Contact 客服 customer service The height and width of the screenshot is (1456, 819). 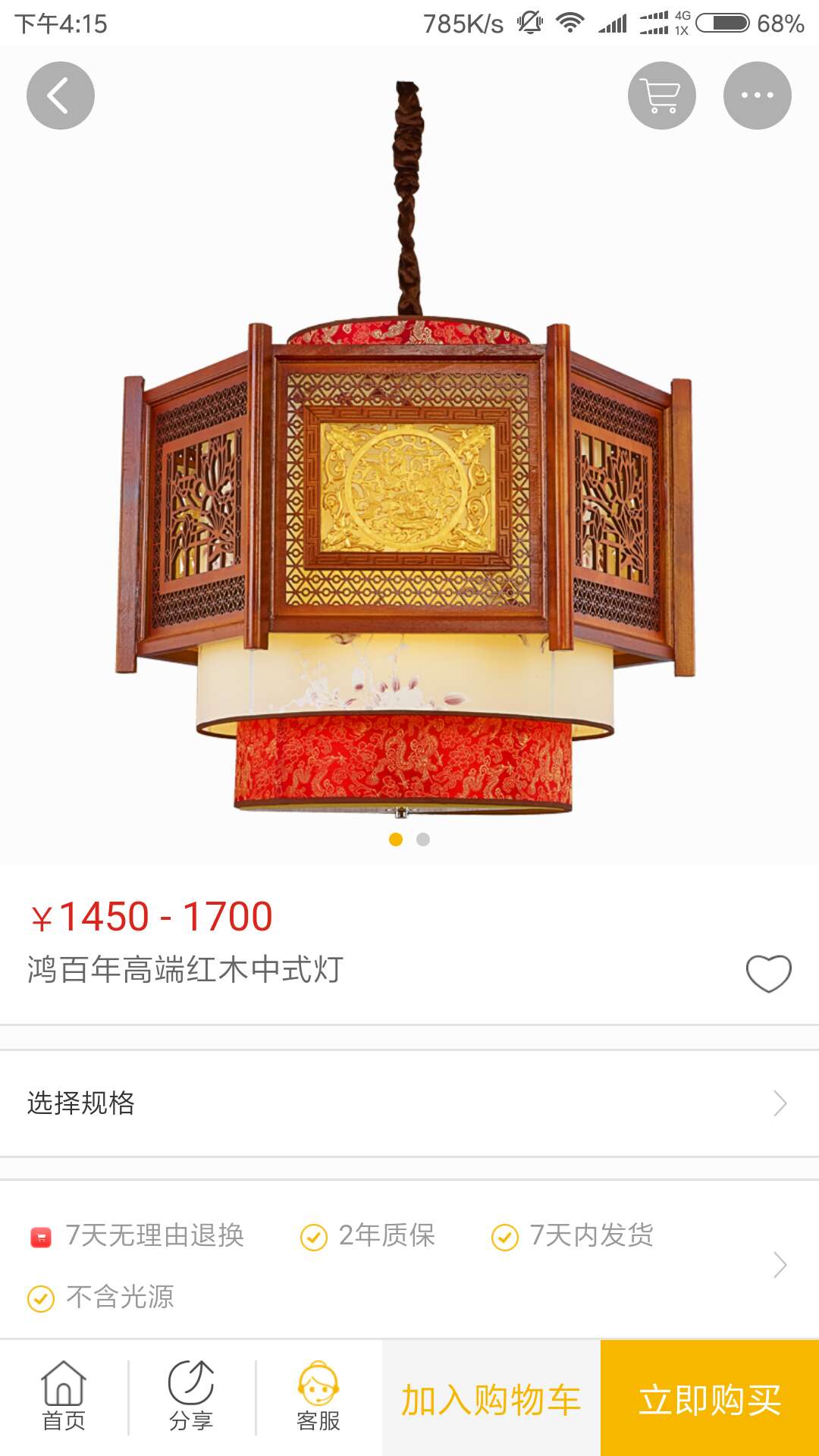[318, 1397]
